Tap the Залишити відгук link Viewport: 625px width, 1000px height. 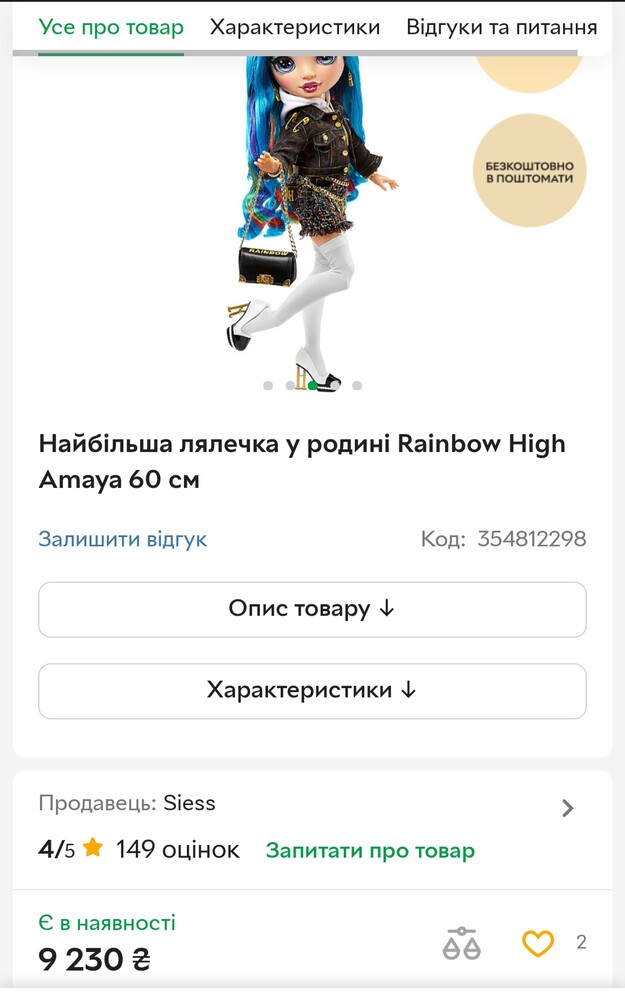point(123,539)
